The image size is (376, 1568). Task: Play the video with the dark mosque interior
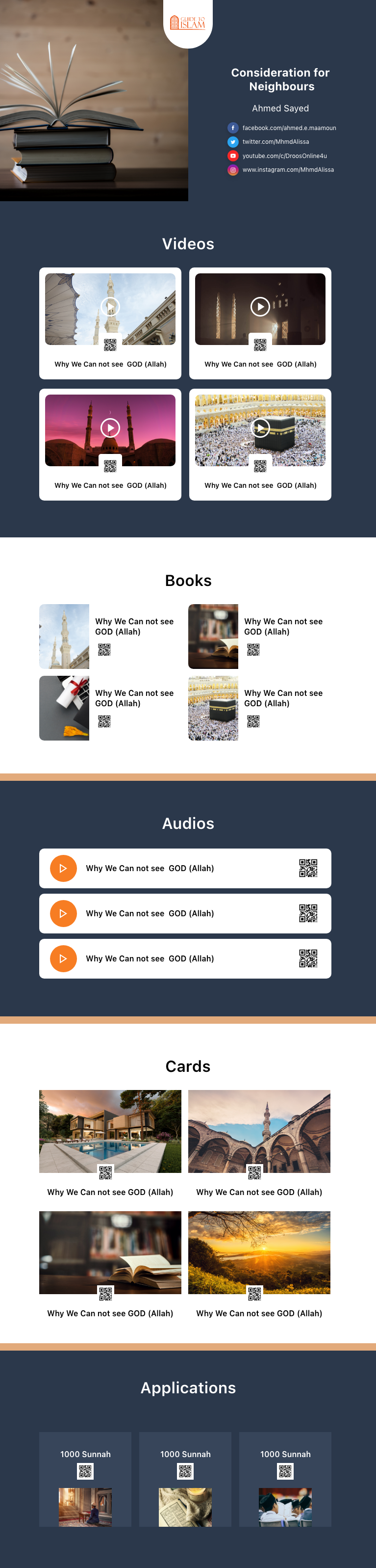click(260, 307)
